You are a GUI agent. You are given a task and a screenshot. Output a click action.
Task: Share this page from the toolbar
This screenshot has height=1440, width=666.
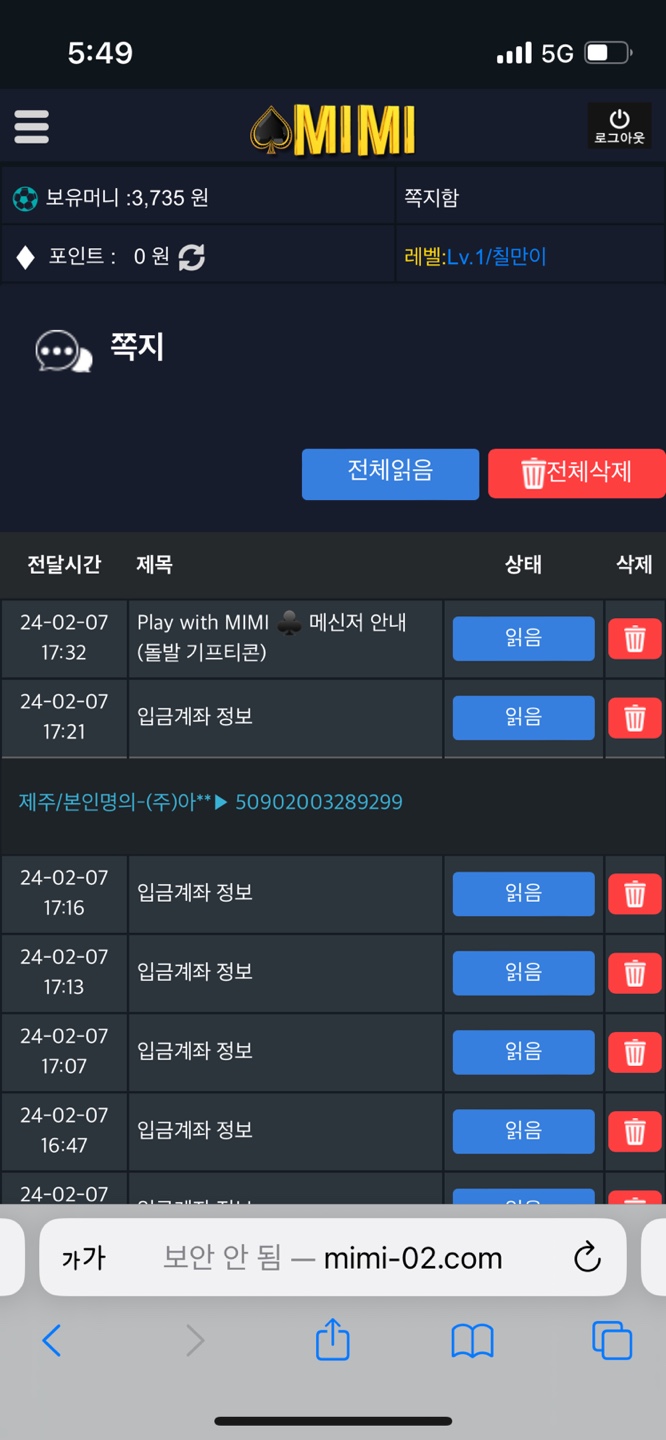coord(332,1339)
